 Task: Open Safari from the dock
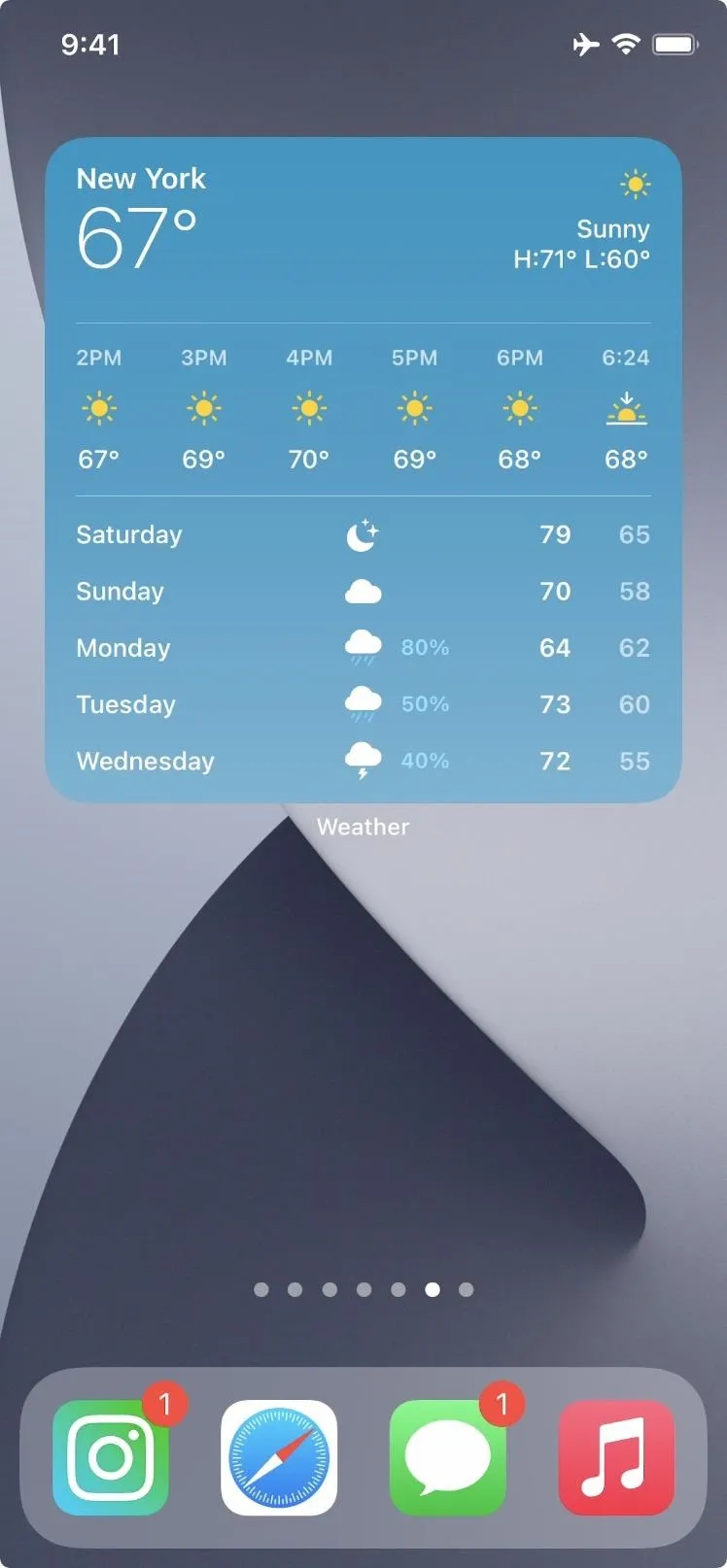(x=279, y=1457)
